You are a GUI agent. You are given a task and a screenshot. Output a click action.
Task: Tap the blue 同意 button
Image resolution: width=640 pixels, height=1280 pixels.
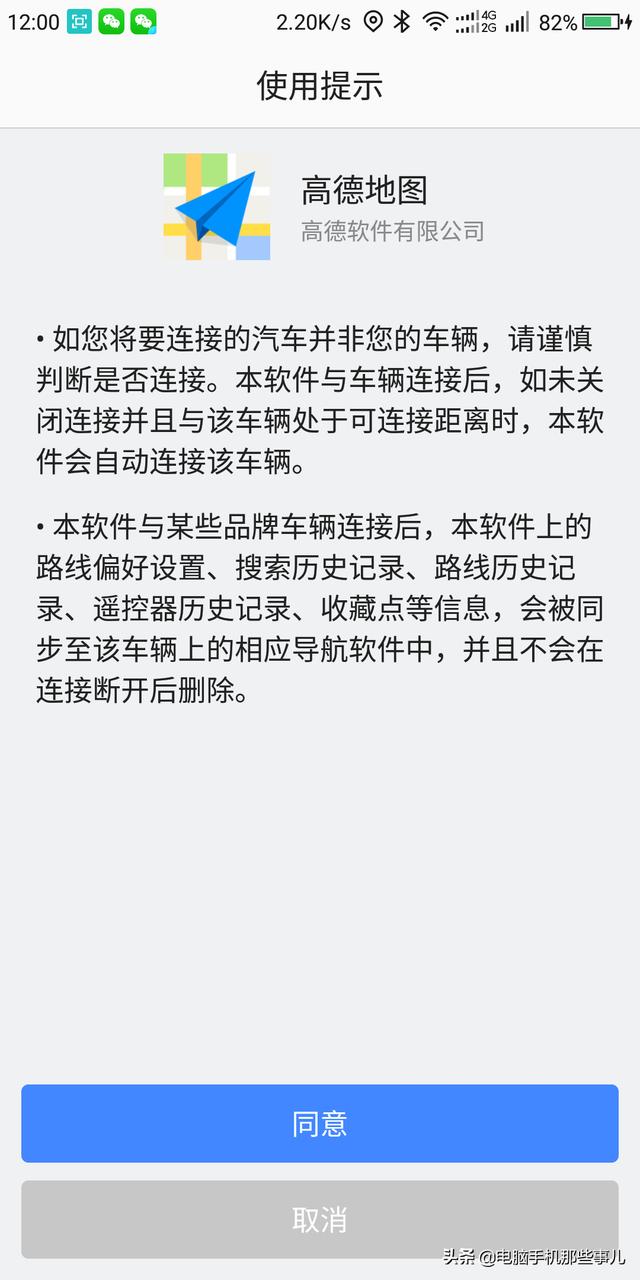point(320,1123)
